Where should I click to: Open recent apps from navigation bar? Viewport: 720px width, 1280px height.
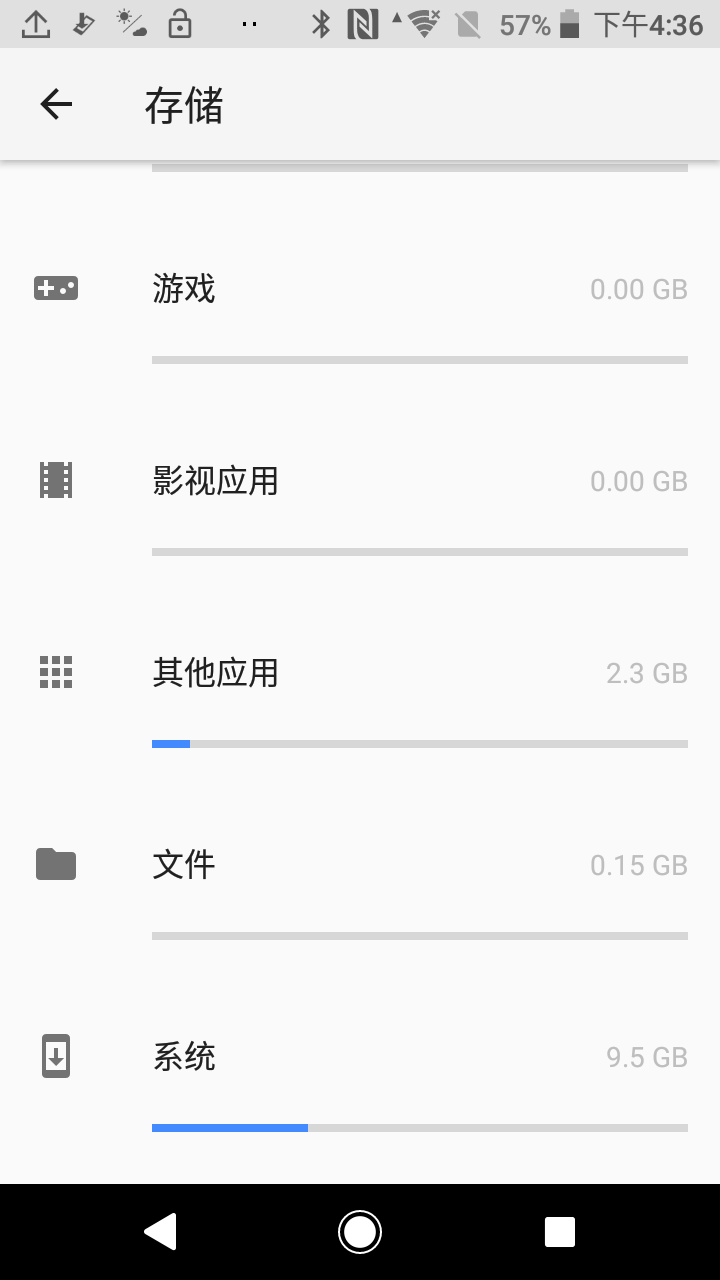[x=560, y=1232]
